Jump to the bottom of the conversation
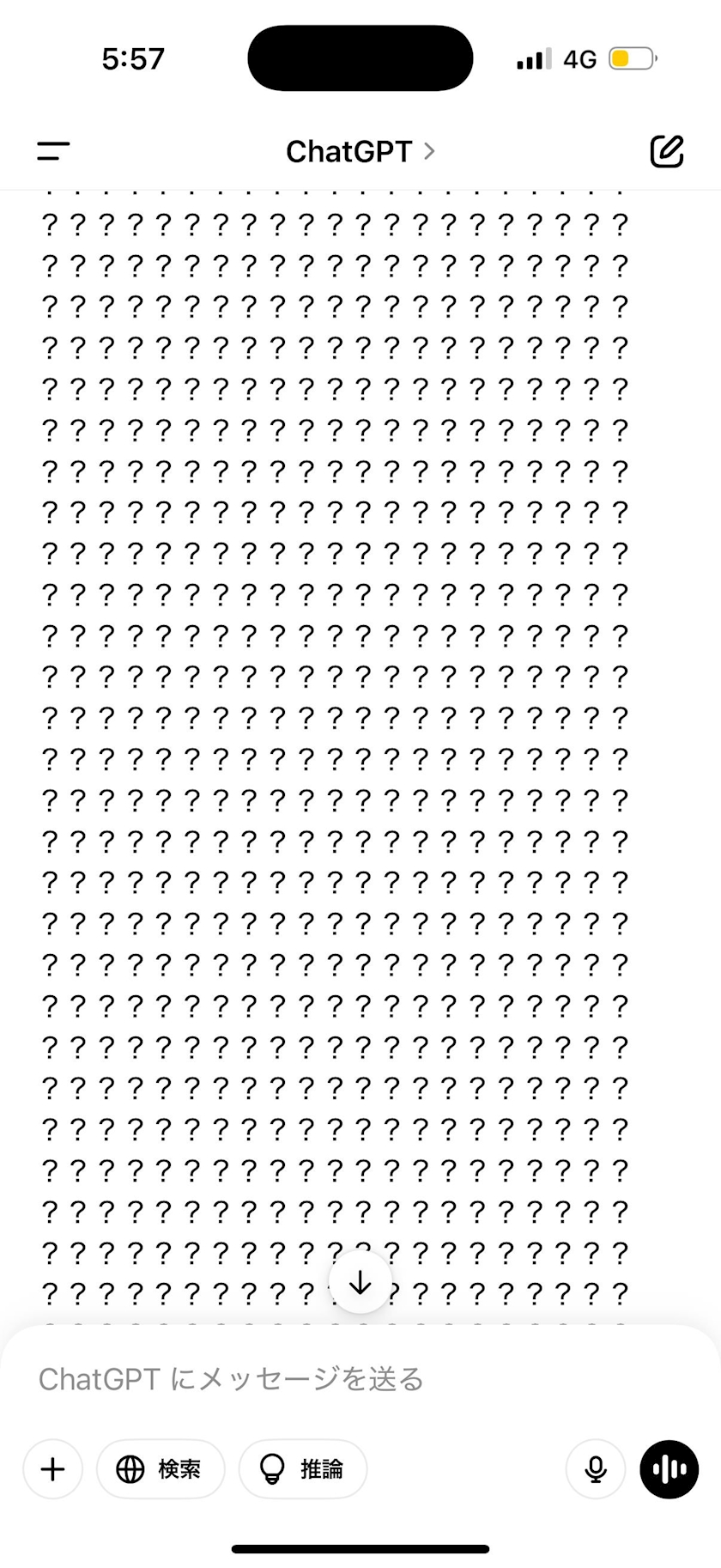This screenshot has height=1568, width=721. pyautogui.click(x=360, y=1283)
